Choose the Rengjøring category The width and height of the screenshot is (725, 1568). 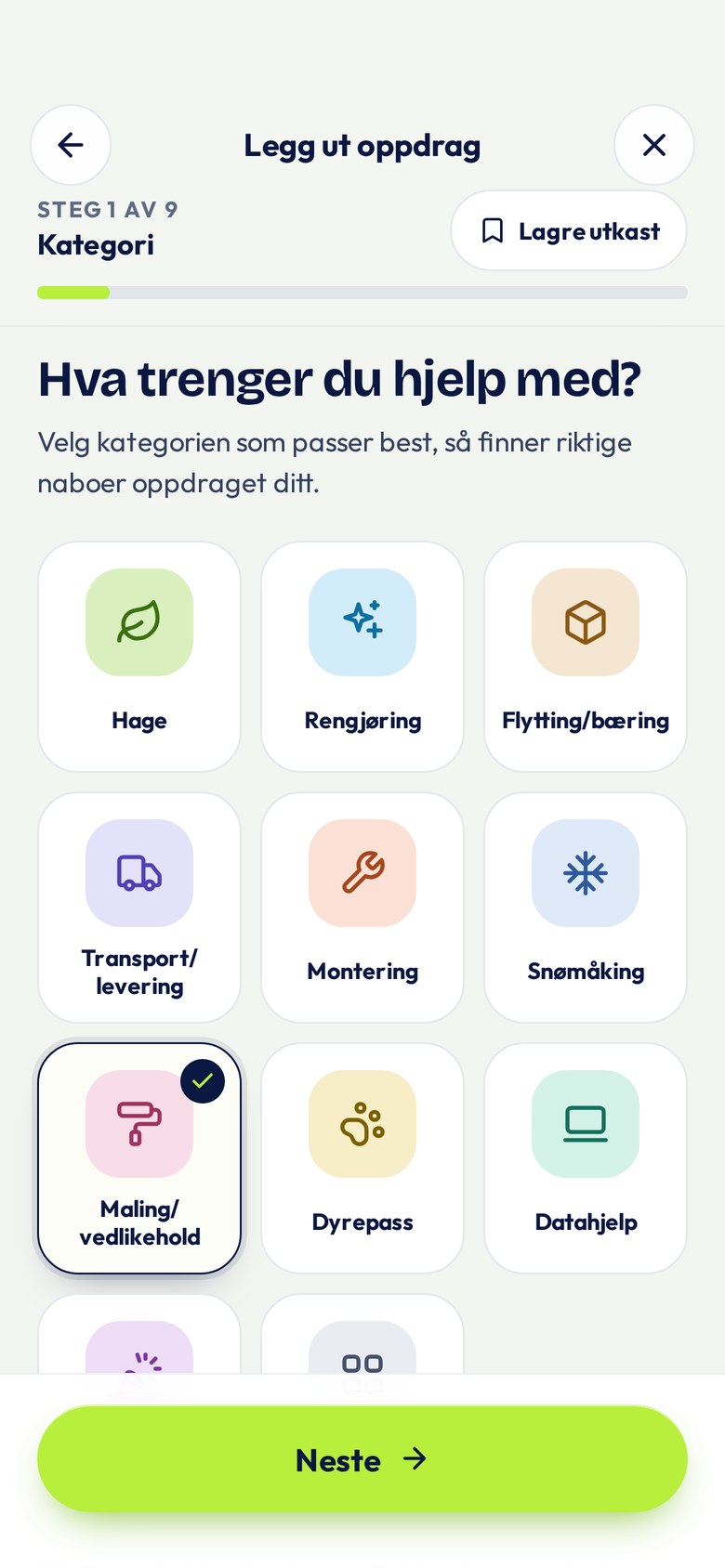pos(362,657)
